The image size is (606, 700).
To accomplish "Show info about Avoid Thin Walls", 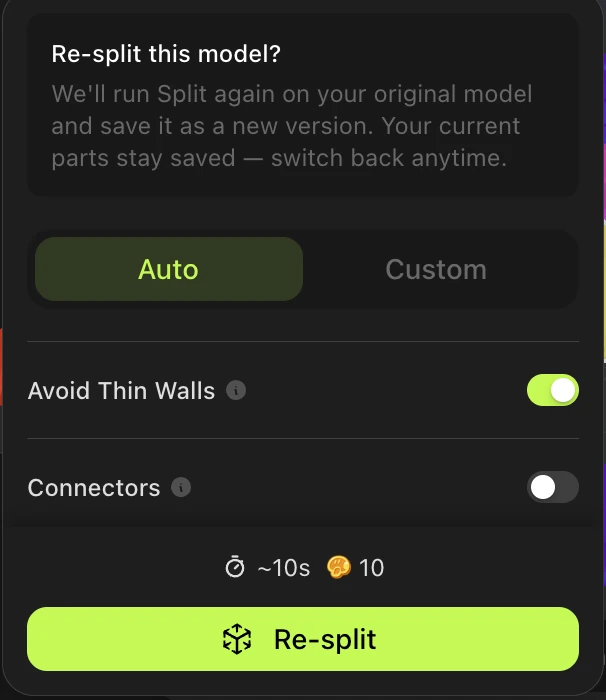I will 236,390.
